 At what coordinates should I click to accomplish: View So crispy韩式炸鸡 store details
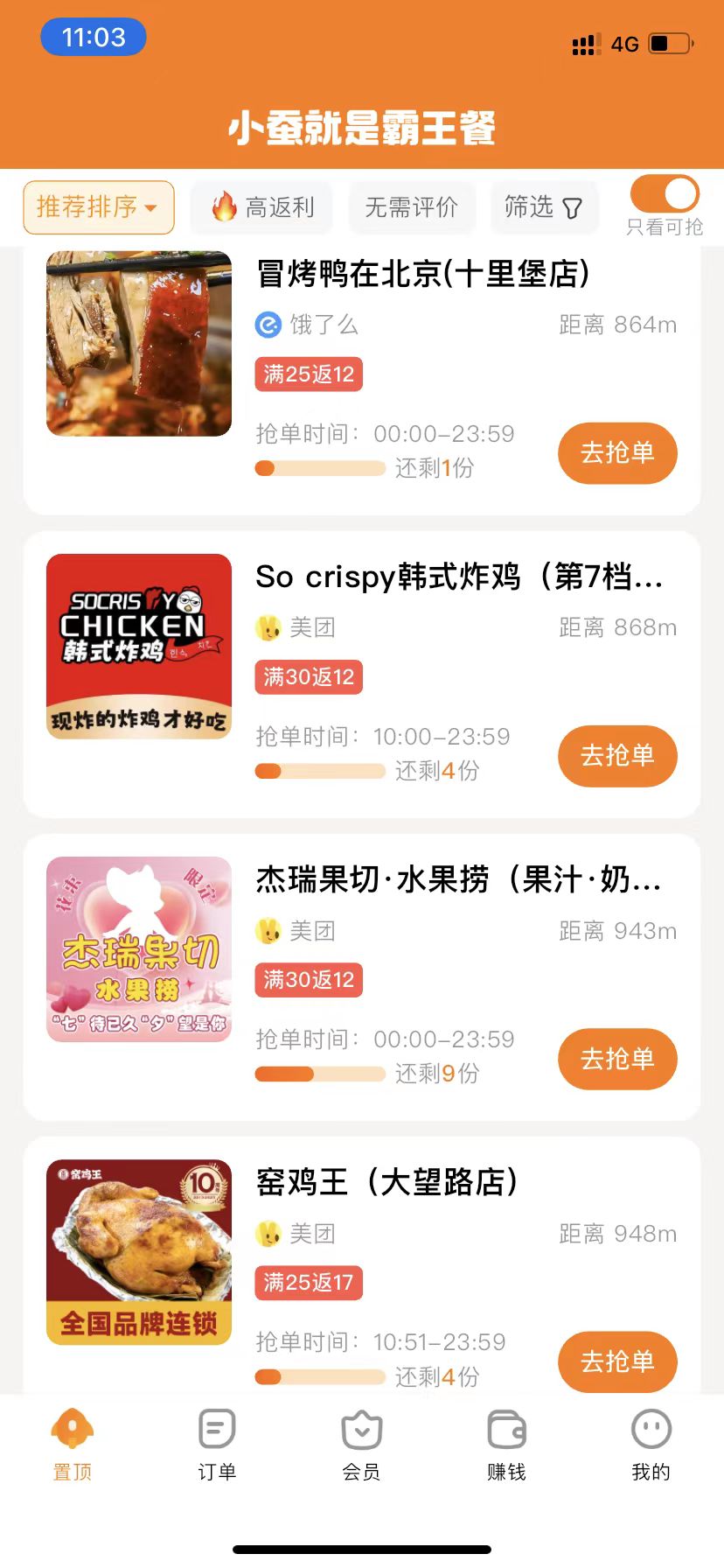(x=459, y=577)
